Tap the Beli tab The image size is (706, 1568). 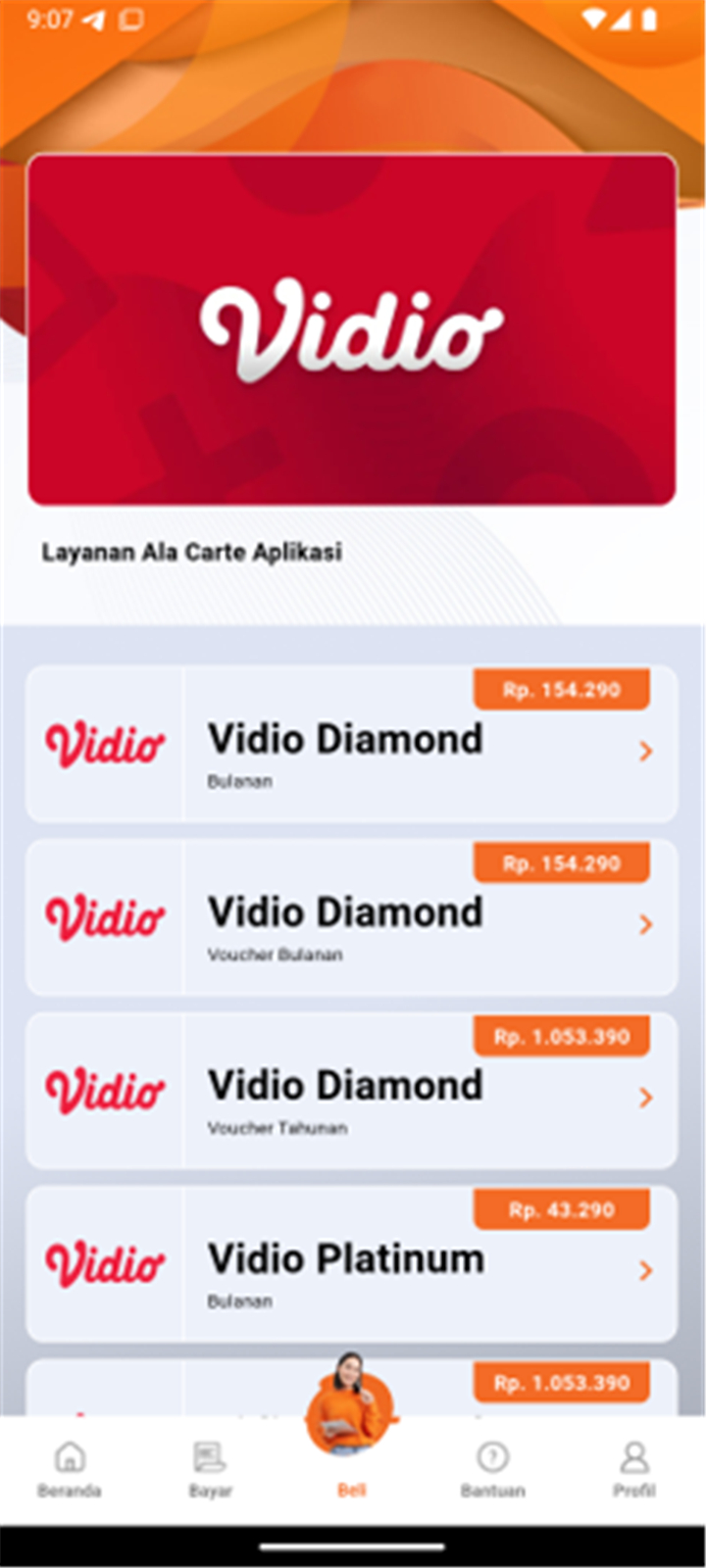point(351,1441)
